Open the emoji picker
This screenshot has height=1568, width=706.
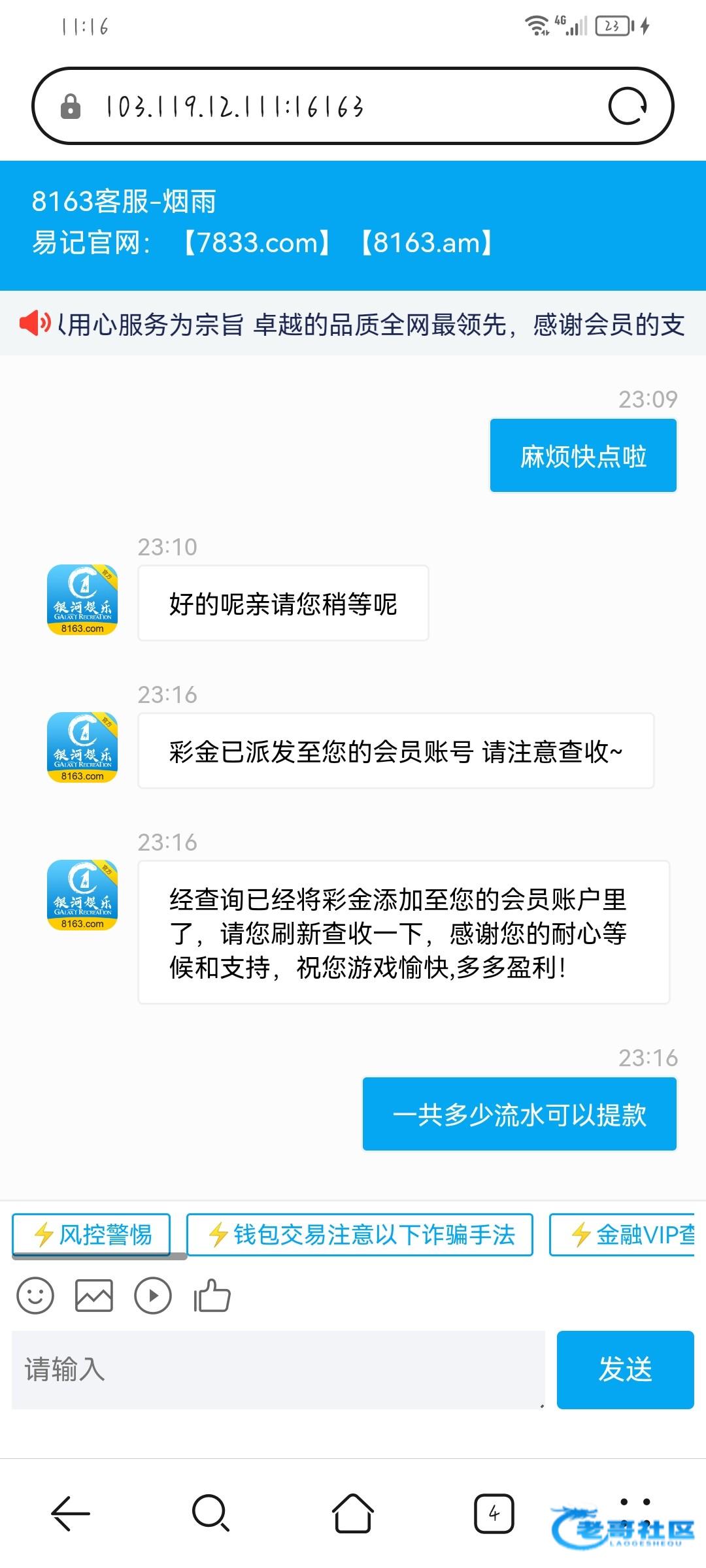[35, 1295]
